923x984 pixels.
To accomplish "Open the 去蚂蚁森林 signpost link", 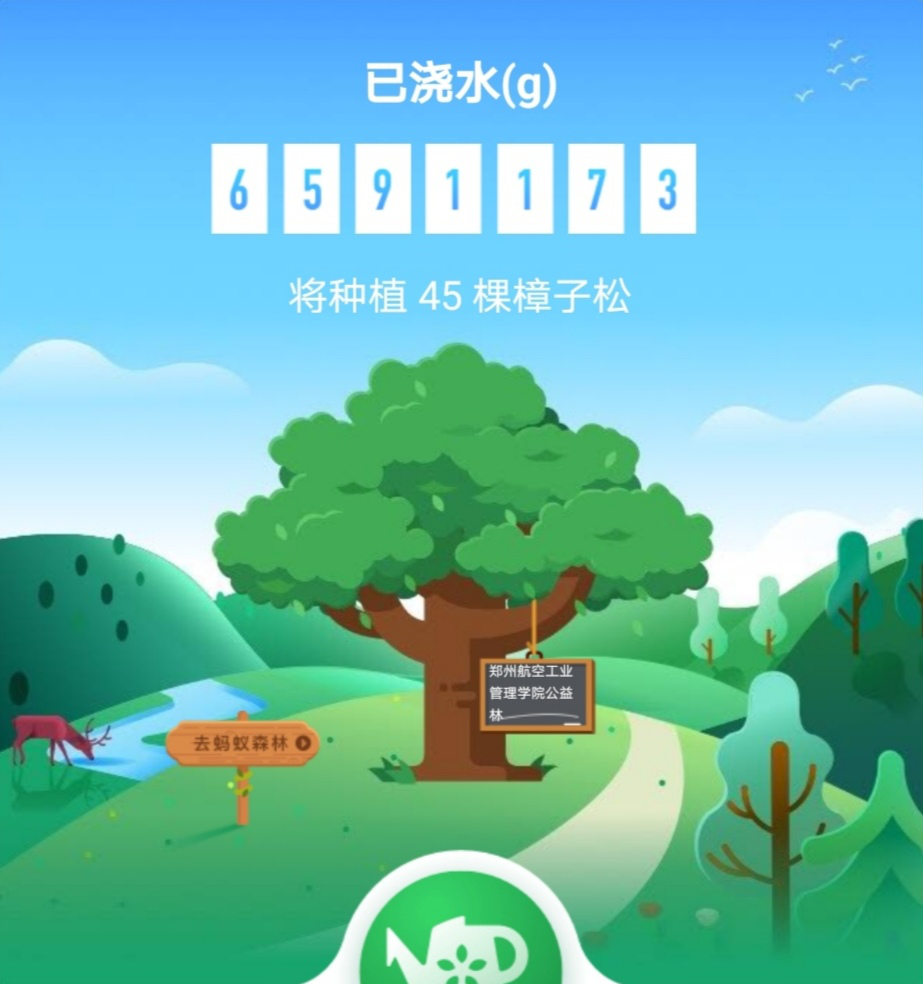I will [x=243, y=743].
